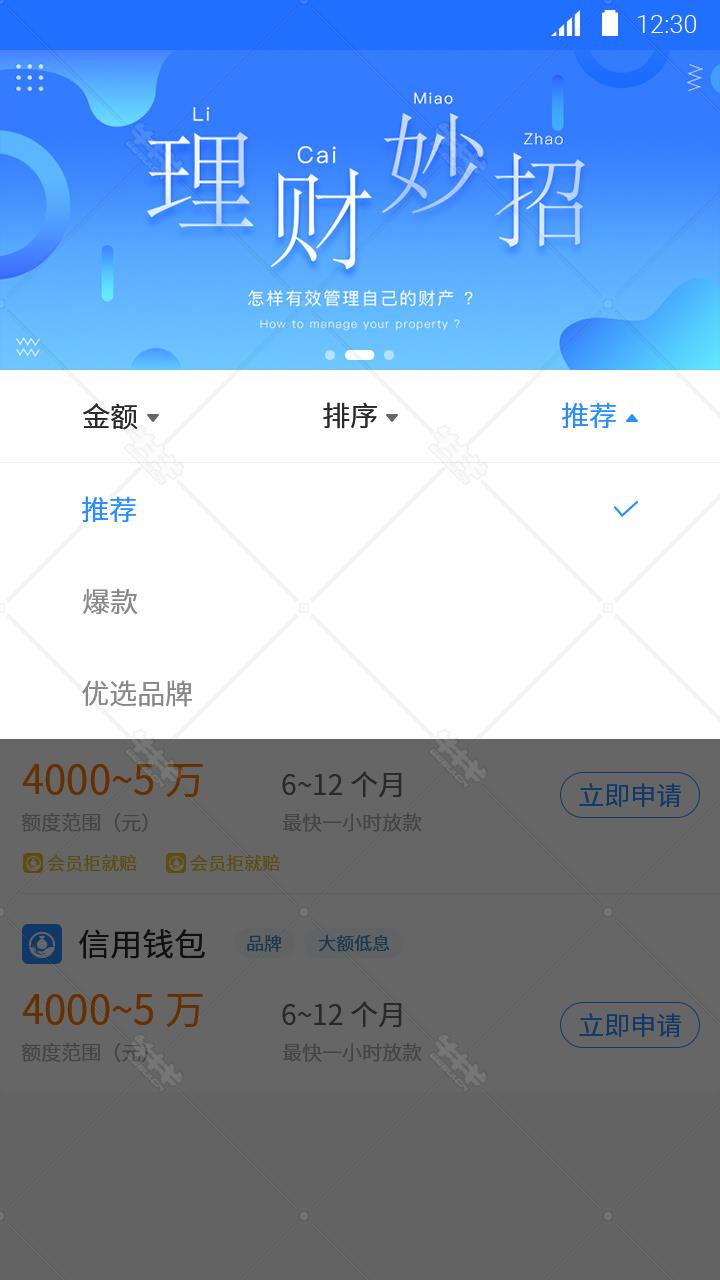Open the 金额 filter dropdown
Image resolution: width=720 pixels, height=1280 pixels.
tap(120, 417)
